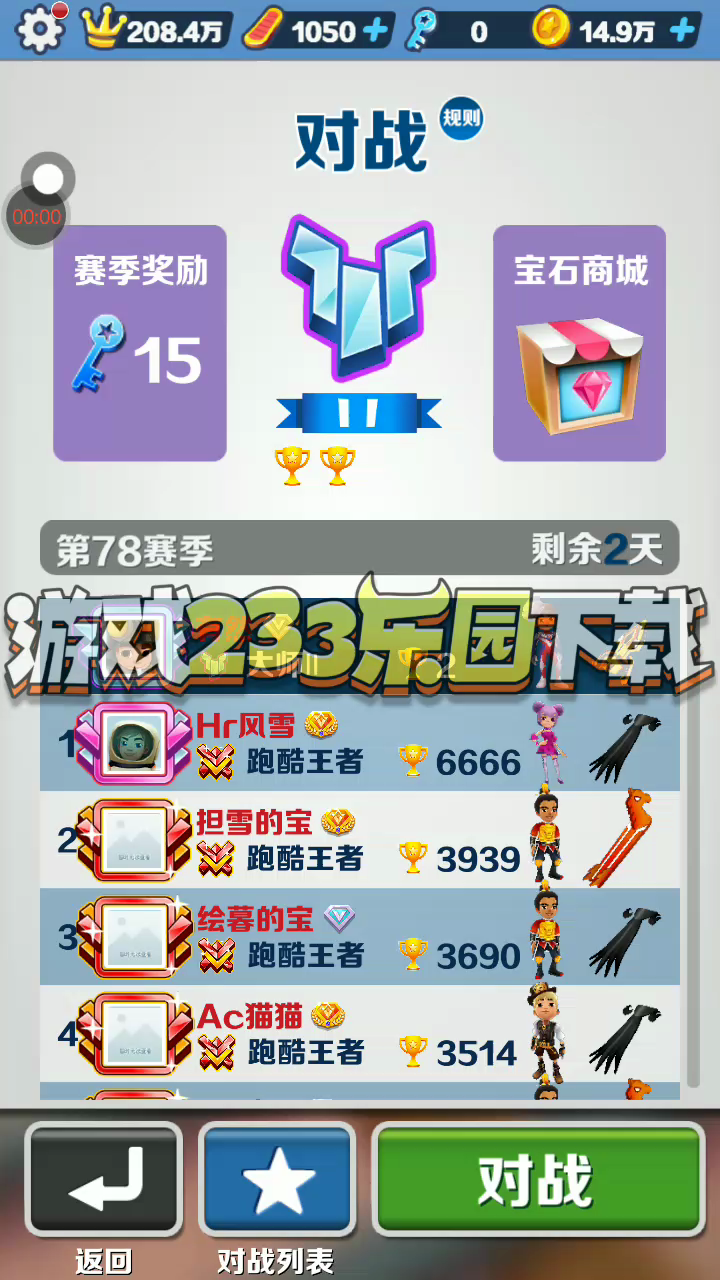Go back with the 返回 button
The image size is (720, 1280).
pyautogui.click(x=103, y=1181)
